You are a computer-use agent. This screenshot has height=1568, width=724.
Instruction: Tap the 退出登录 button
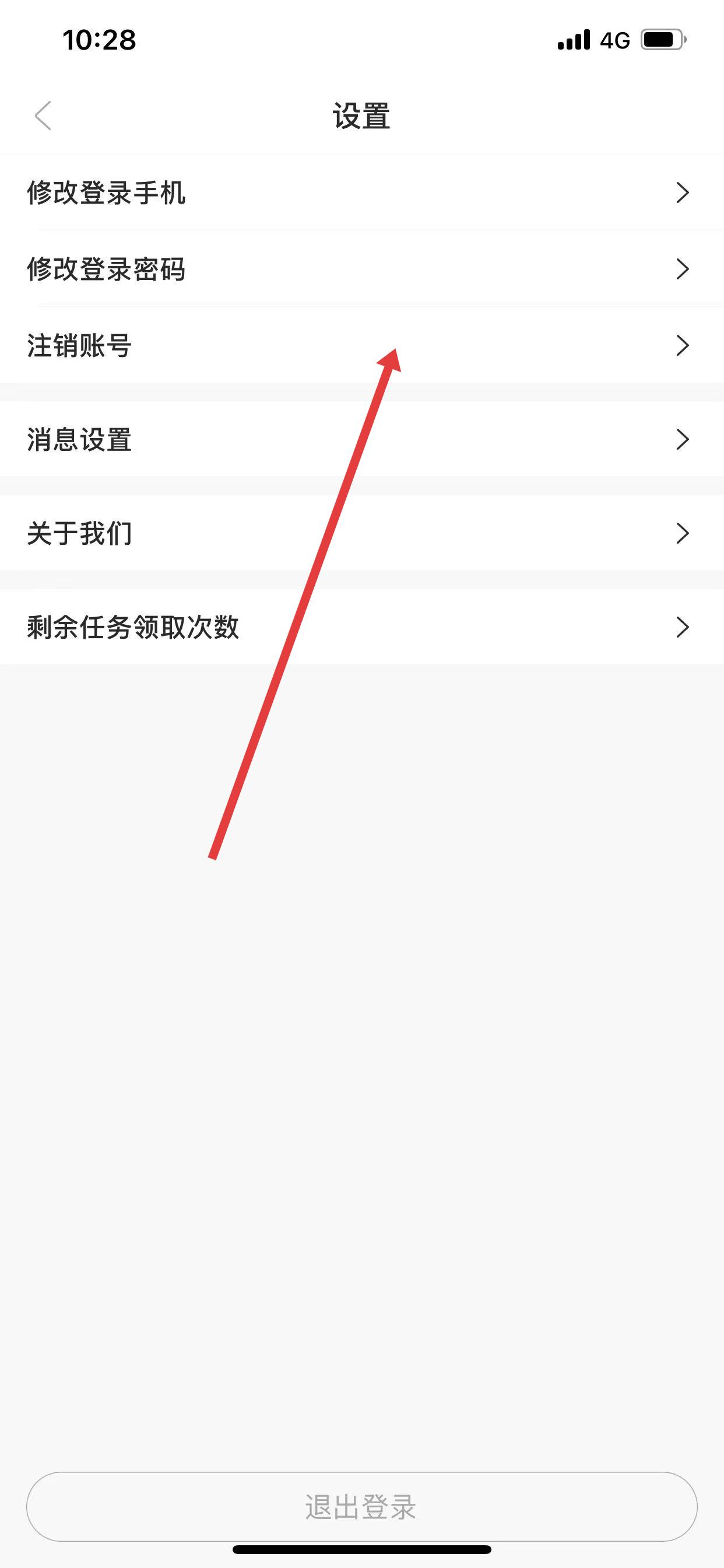pyautogui.click(x=361, y=1507)
